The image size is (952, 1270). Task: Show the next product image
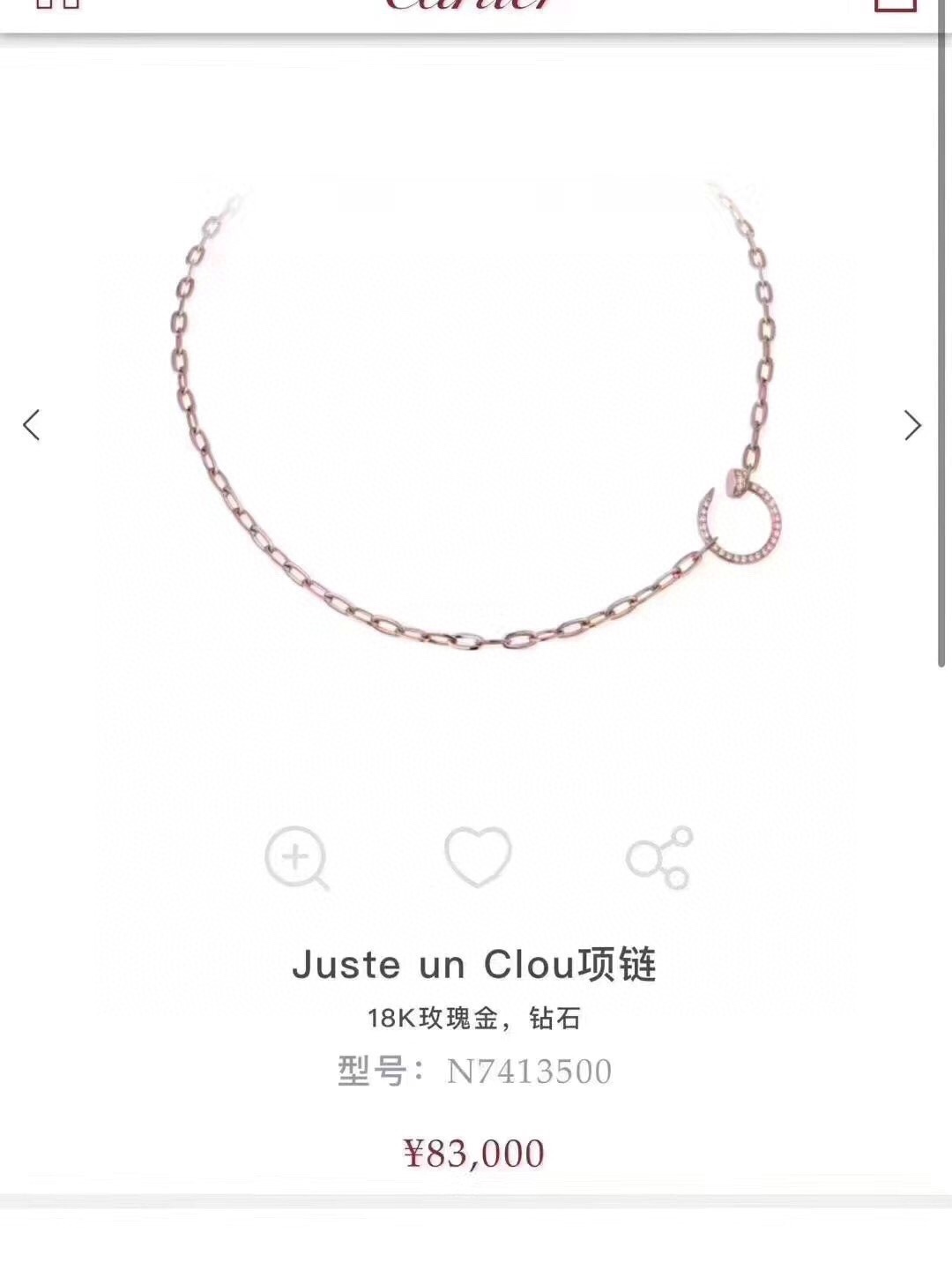913,425
